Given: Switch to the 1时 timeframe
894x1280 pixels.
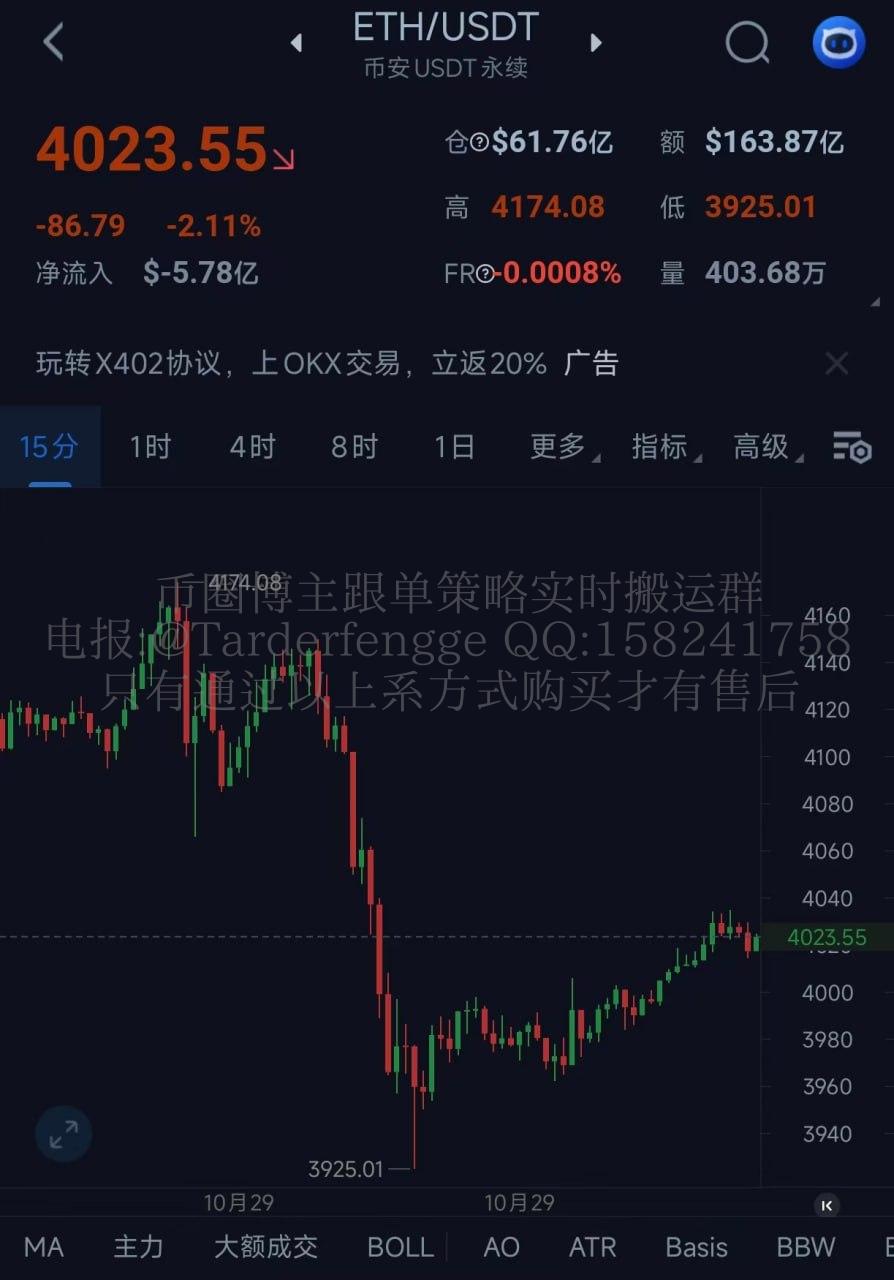Looking at the screenshot, I should point(150,446).
